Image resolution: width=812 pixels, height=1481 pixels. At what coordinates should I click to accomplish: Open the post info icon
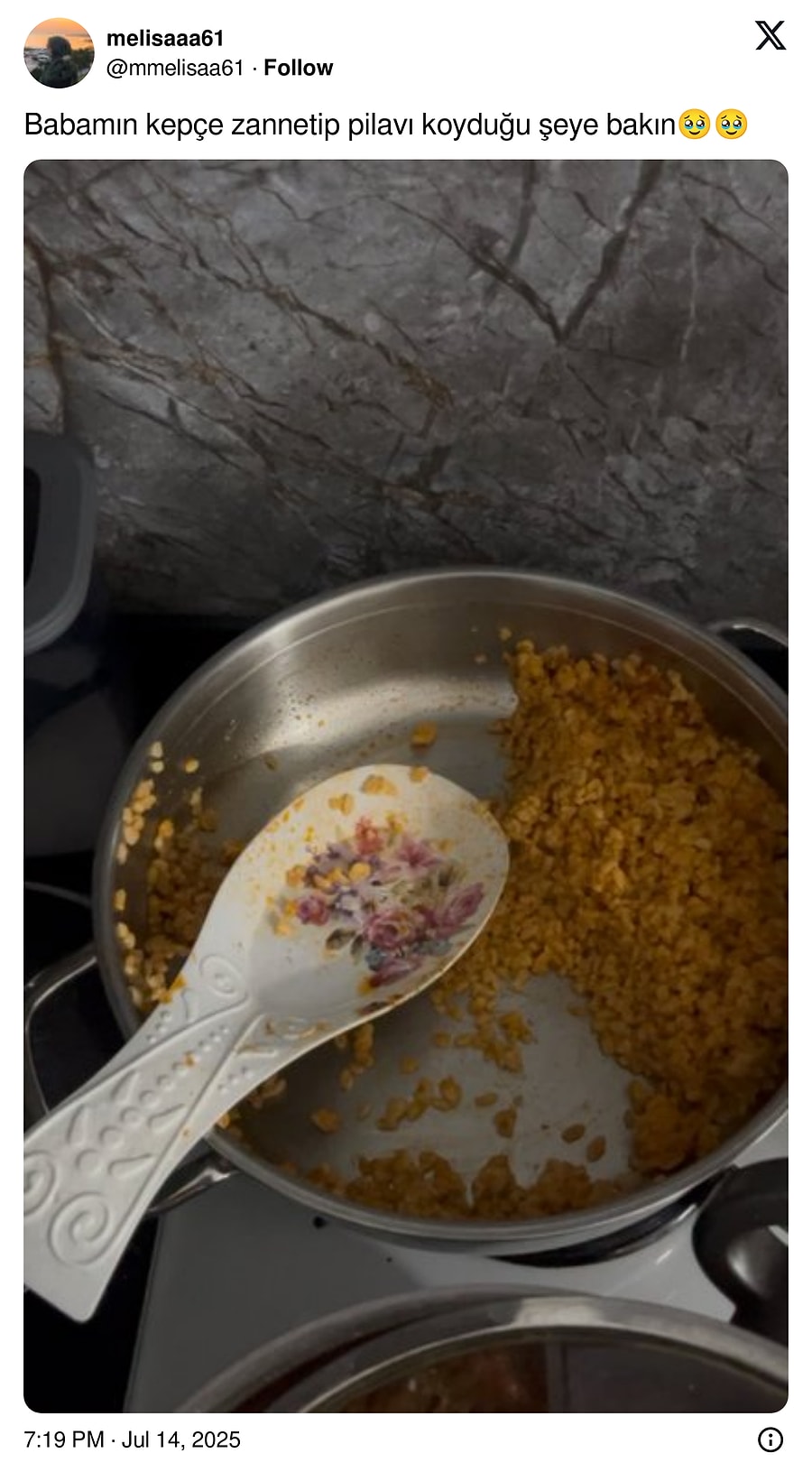[770, 1439]
